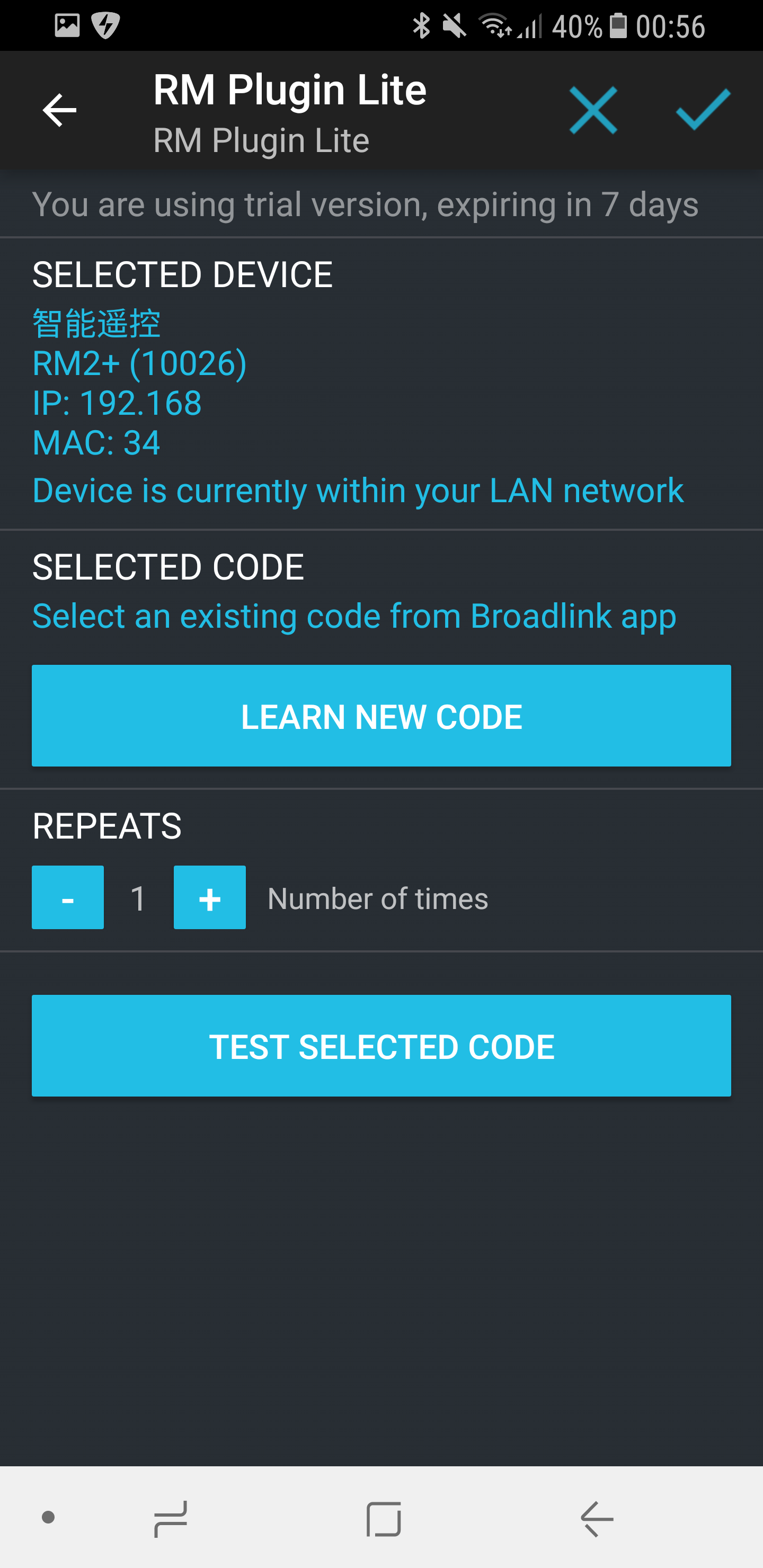Screen dimensions: 763x1568
Task: Tap the Learn New Code button
Action: click(x=381, y=715)
